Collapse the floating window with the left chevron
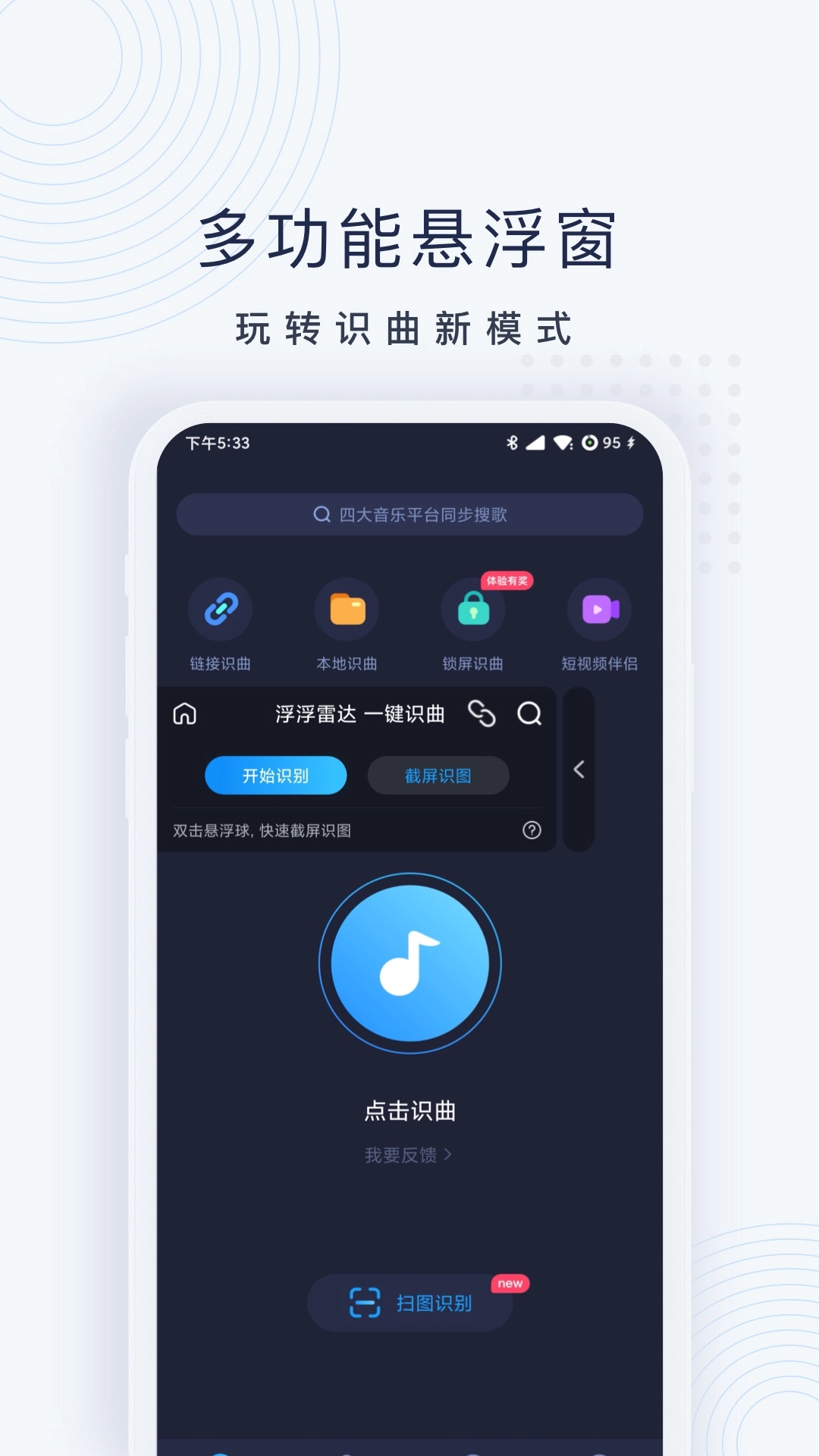Screen dimensions: 819x1456 (x=579, y=769)
